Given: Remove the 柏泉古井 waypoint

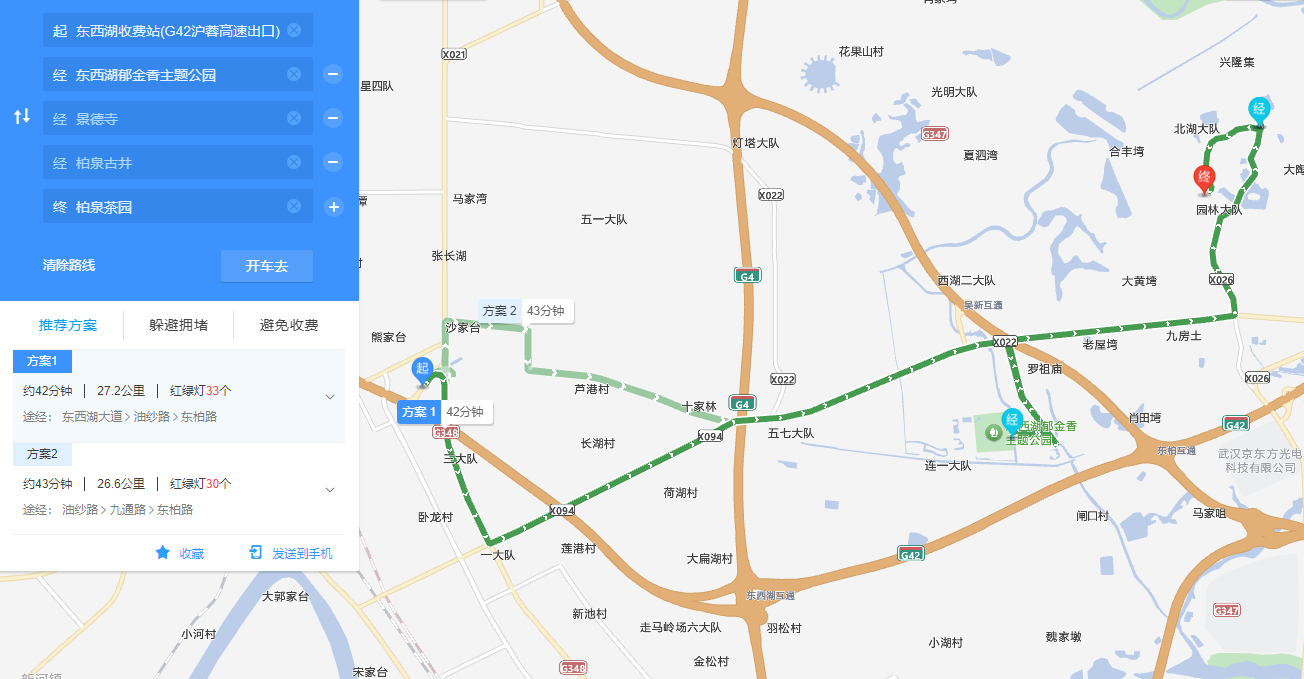Looking at the screenshot, I should pyautogui.click(x=334, y=162).
